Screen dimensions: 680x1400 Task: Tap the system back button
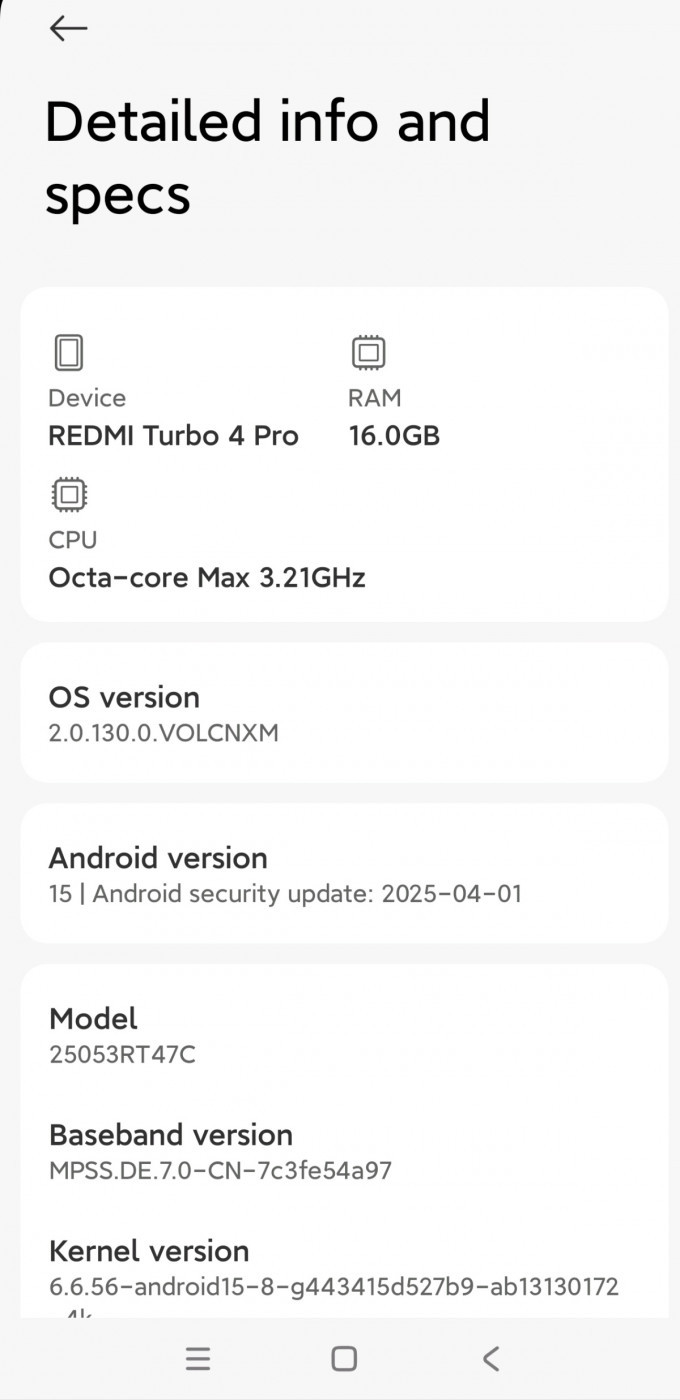(490, 1358)
